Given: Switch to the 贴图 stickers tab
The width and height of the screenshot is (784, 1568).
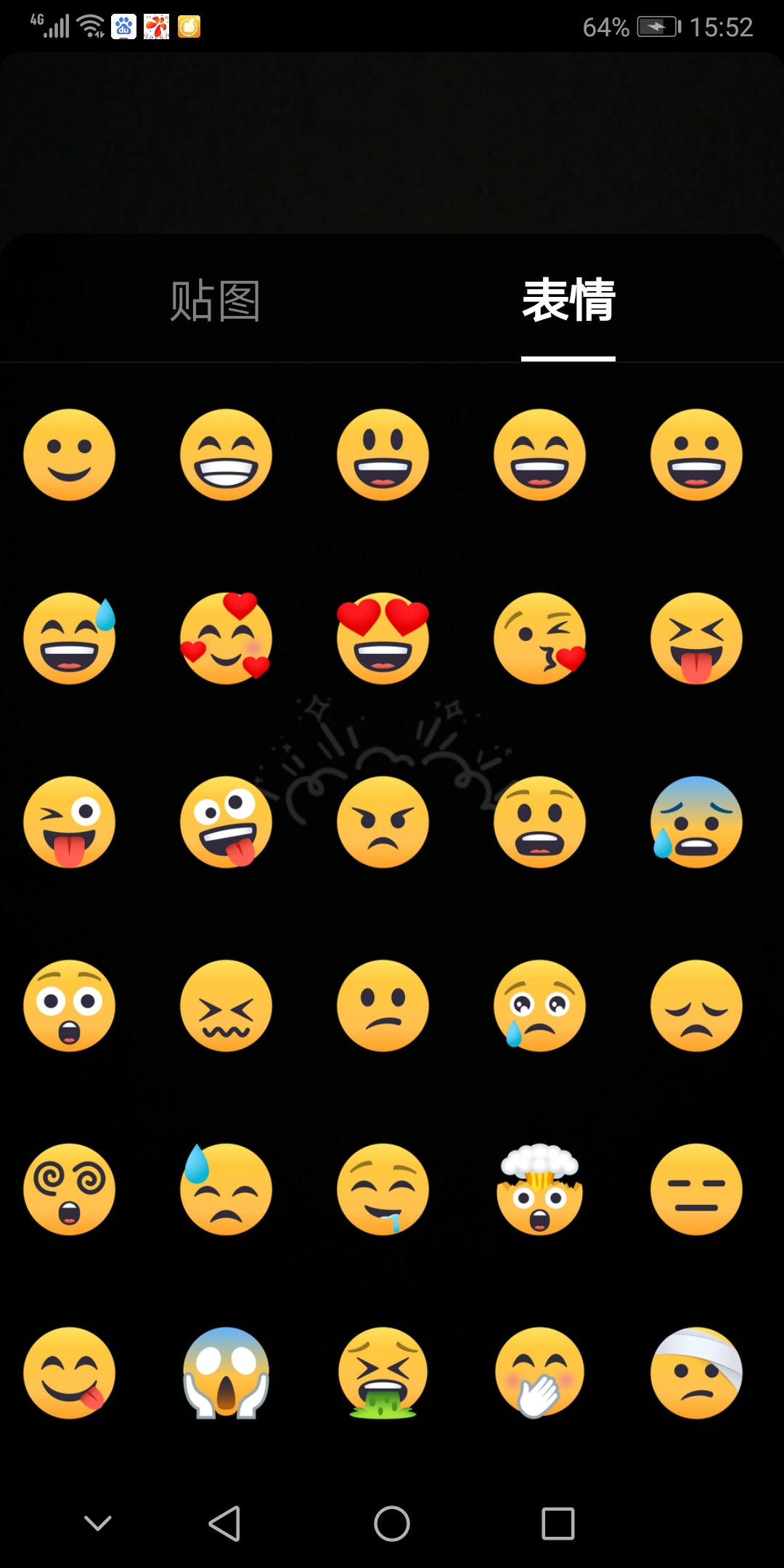Looking at the screenshot, I should click(215, 301).
